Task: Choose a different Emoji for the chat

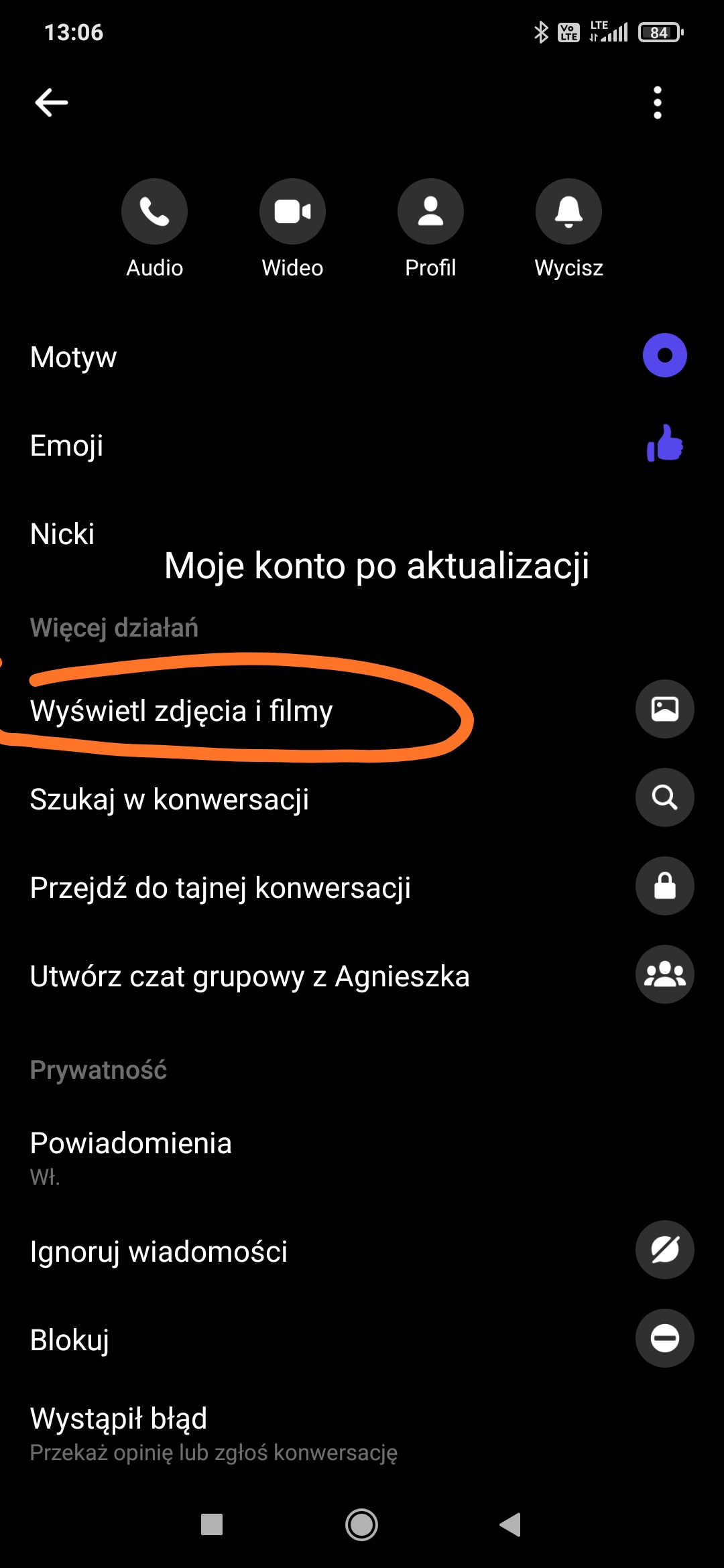Action: [362, 445]
